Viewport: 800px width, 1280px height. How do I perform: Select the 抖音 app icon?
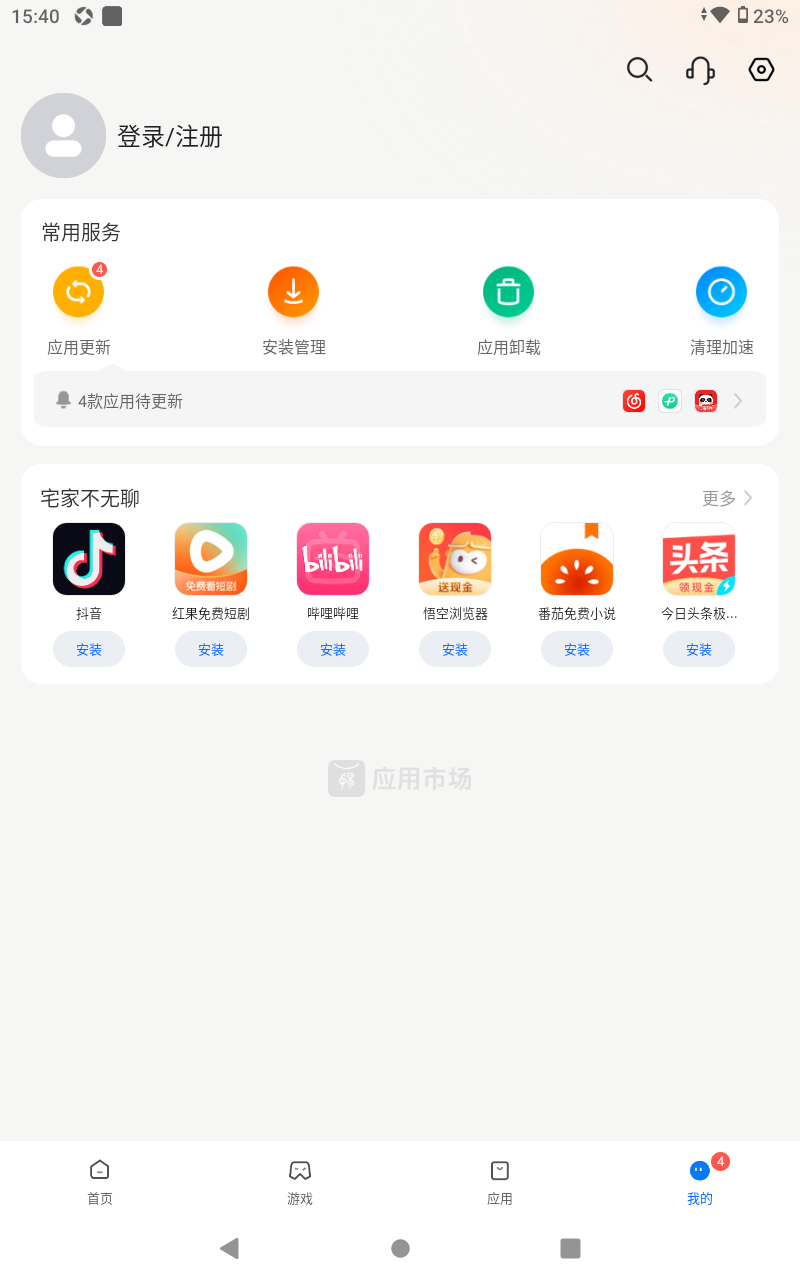88,558
